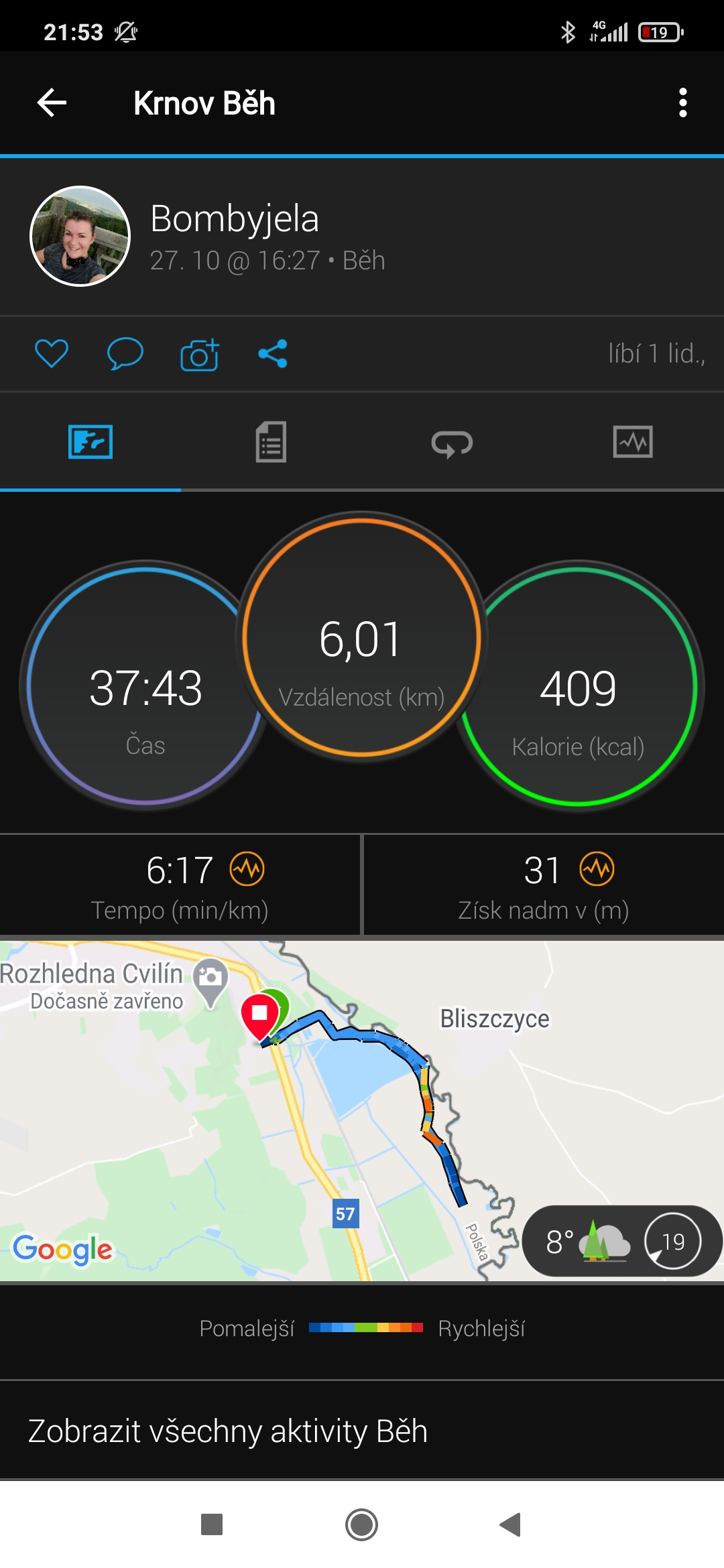Go back using the top-left arrow
Screen dimensions: 724x1568
[x=52, y=103]
